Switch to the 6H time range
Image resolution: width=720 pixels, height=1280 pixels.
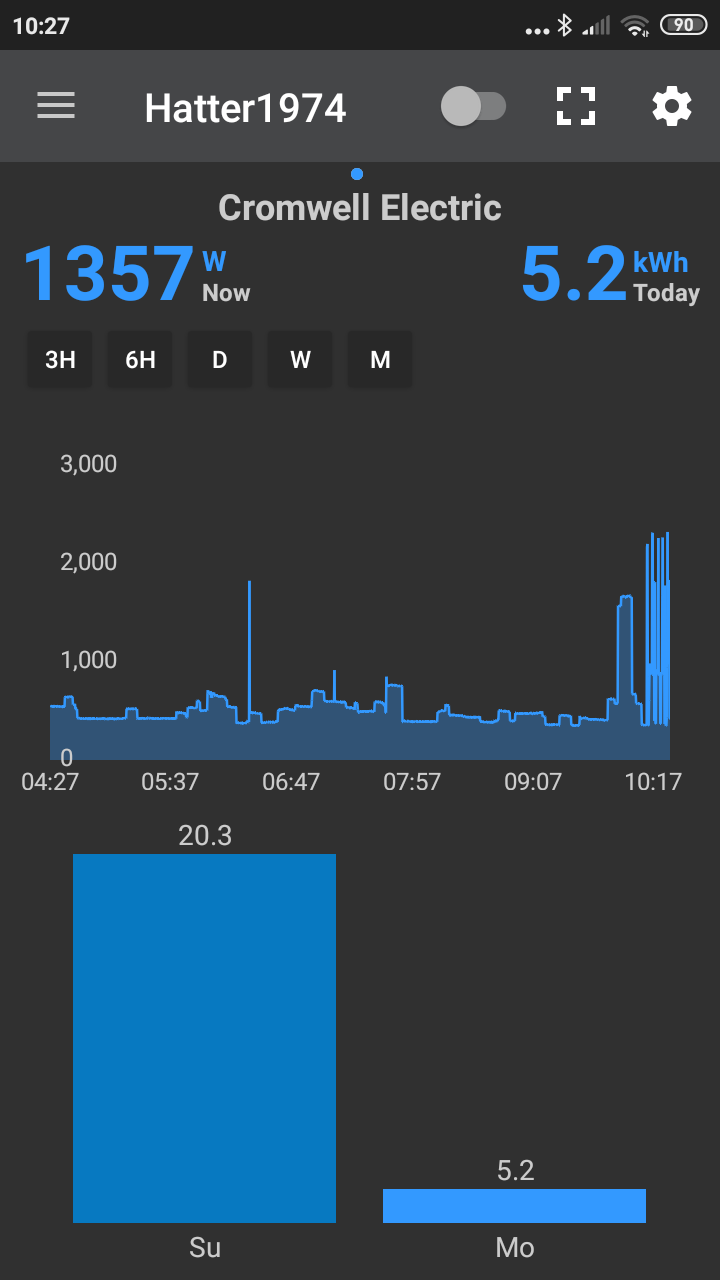140,360
